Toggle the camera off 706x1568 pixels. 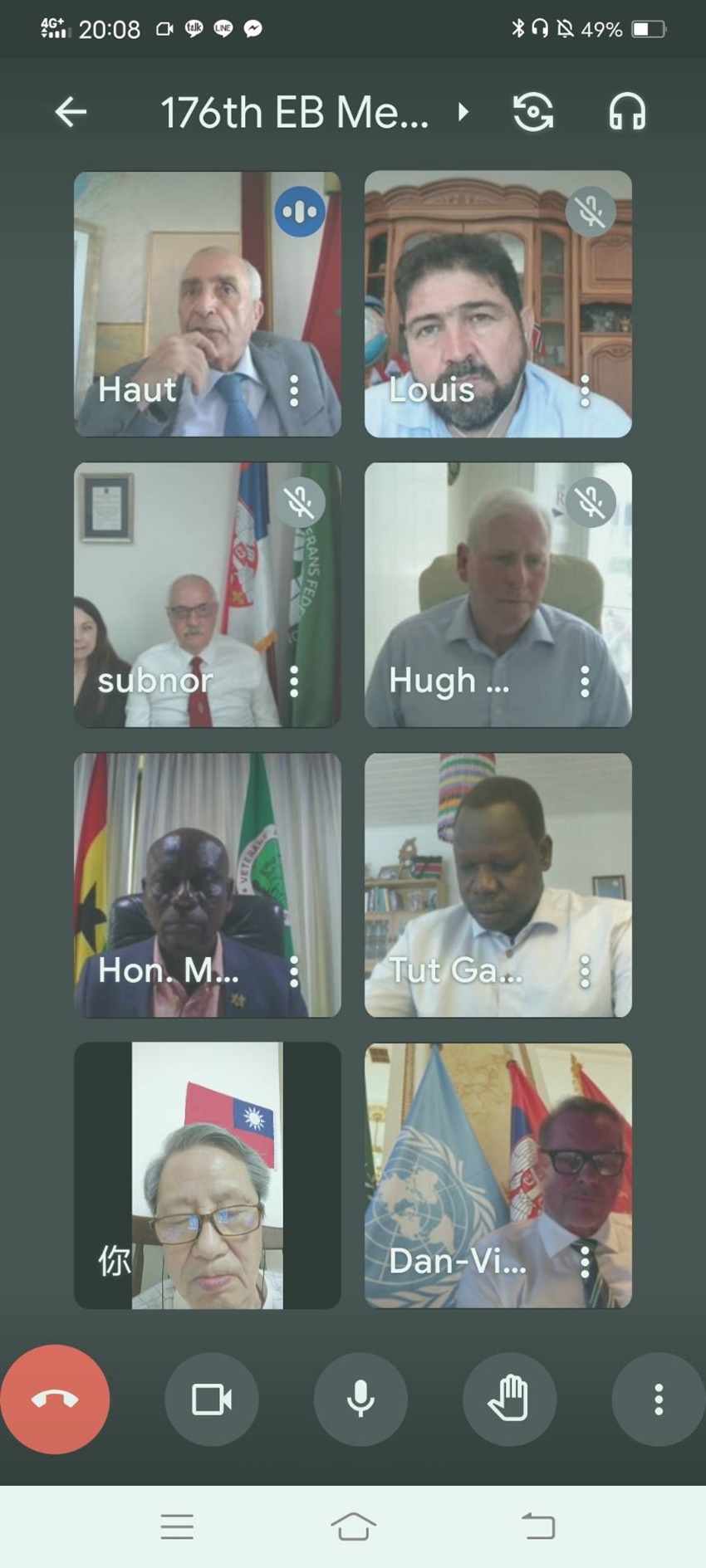pos(212,1399)
